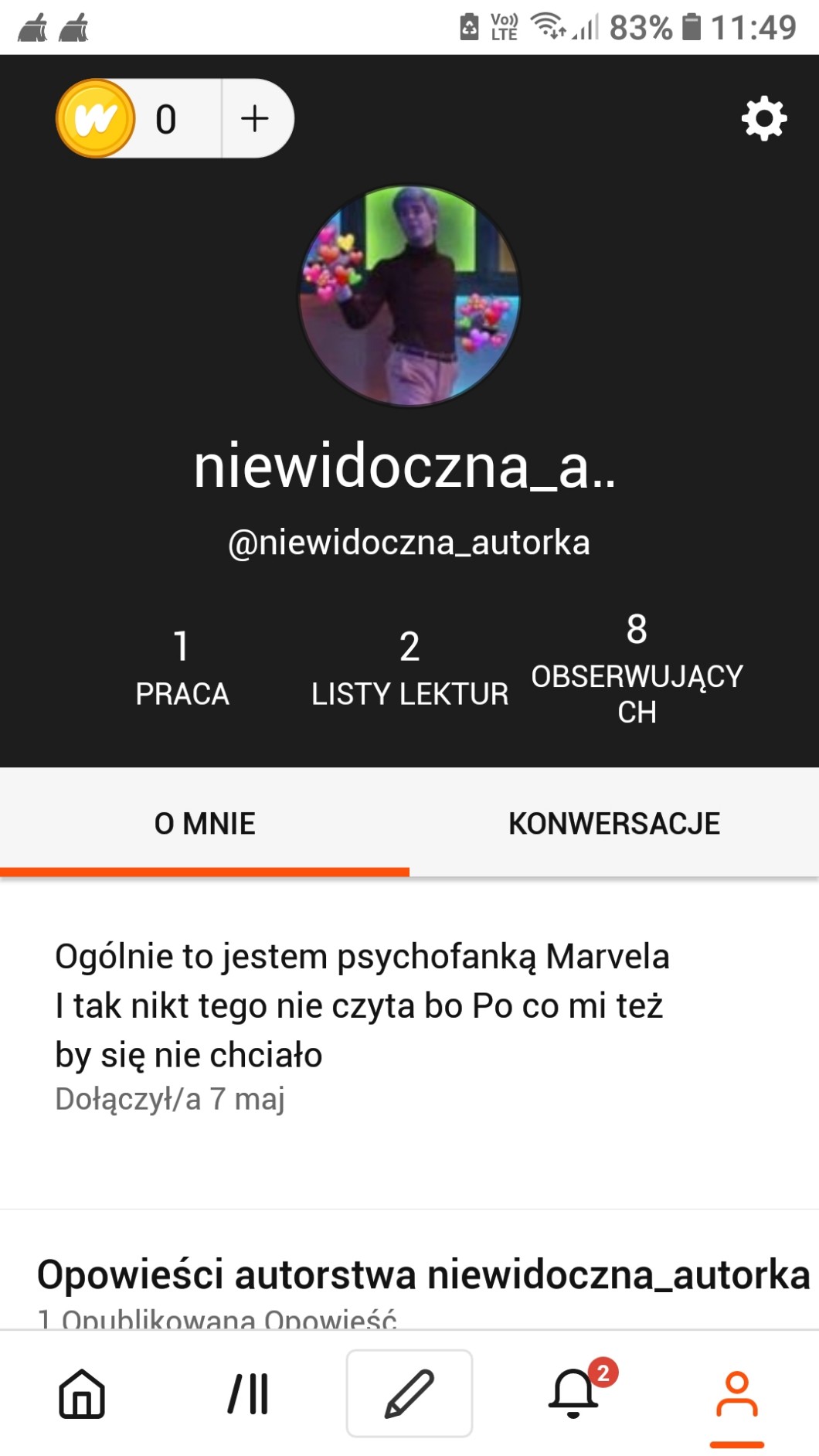Open the settings gear
Screen dimensions: 819x1456
[x=763, y=118]
